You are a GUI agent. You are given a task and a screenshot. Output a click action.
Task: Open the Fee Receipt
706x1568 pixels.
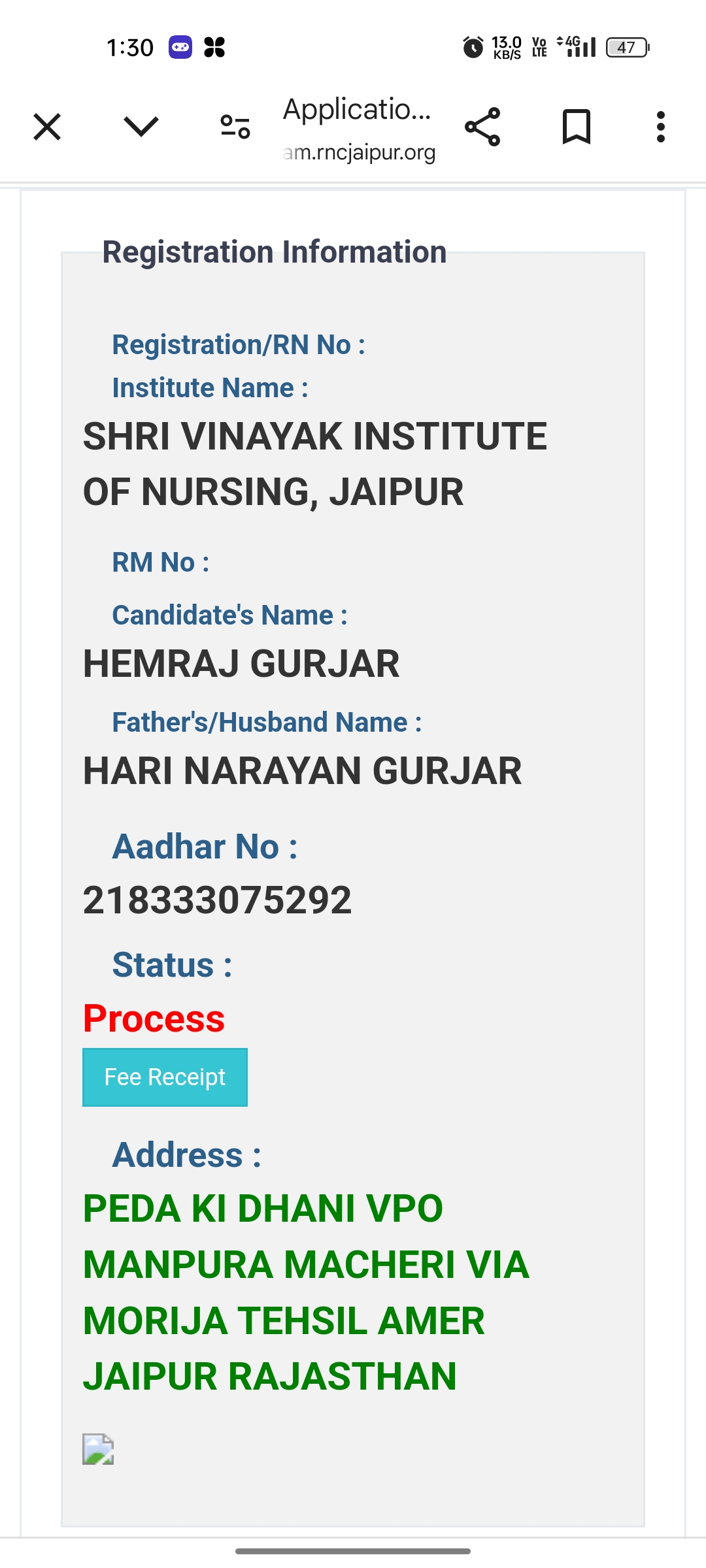[x=165, y=1077]
